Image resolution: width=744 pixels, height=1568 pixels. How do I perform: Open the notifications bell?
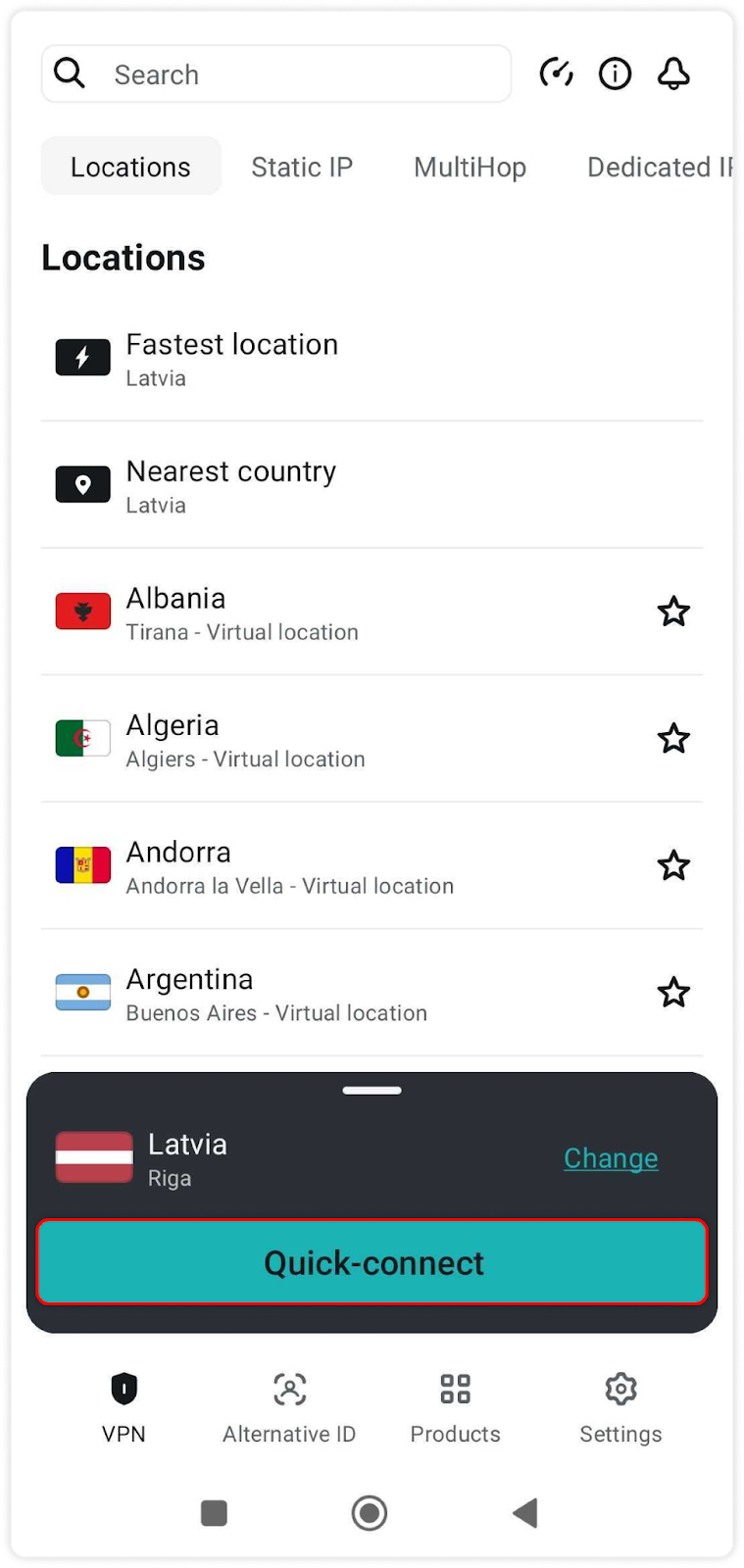(673, 73)
